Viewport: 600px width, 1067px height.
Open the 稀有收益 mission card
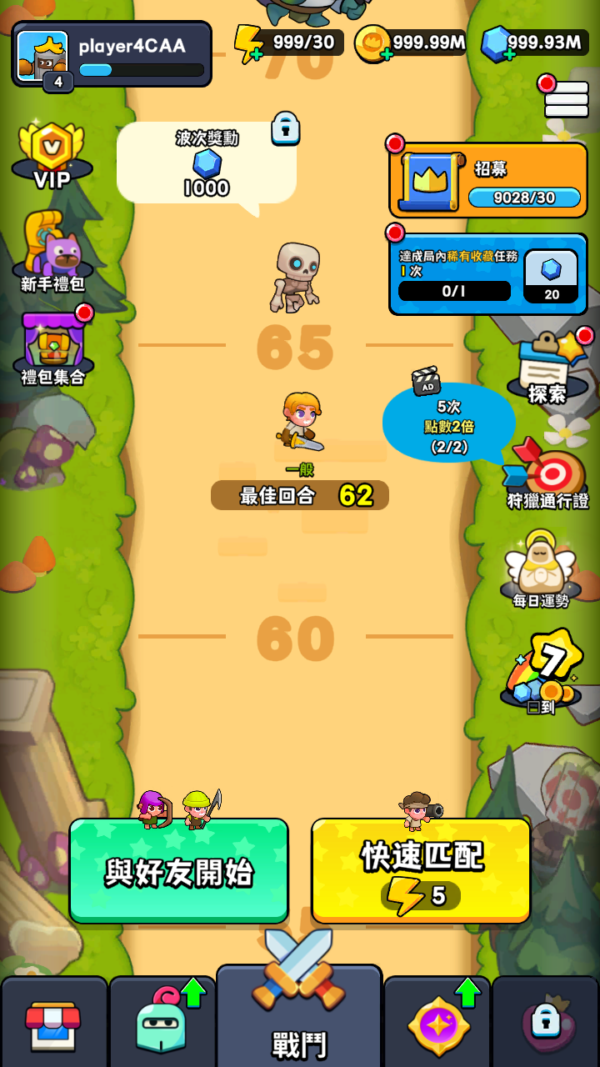click(487, 274)
